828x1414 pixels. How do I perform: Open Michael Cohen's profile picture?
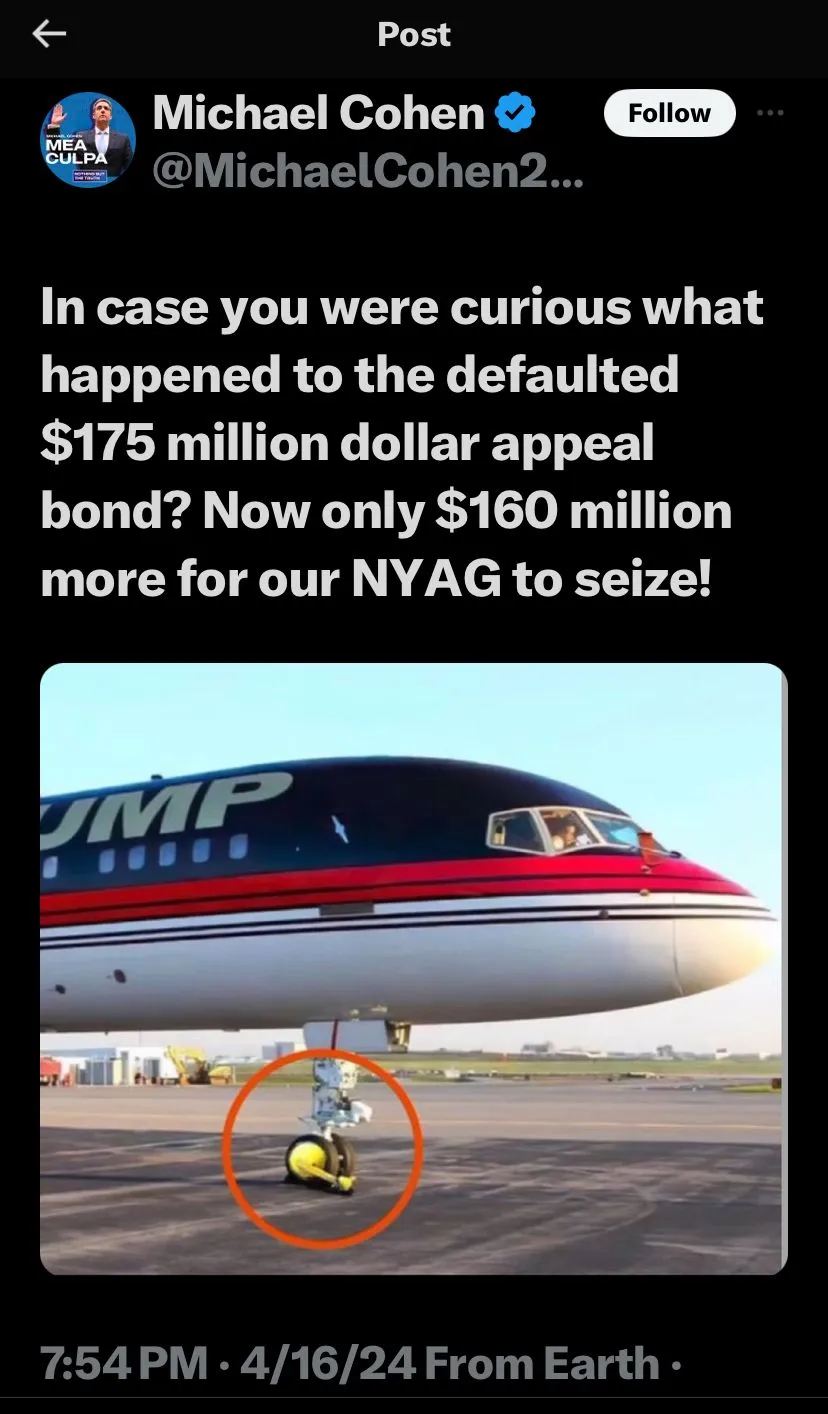[x=87, y=139]
